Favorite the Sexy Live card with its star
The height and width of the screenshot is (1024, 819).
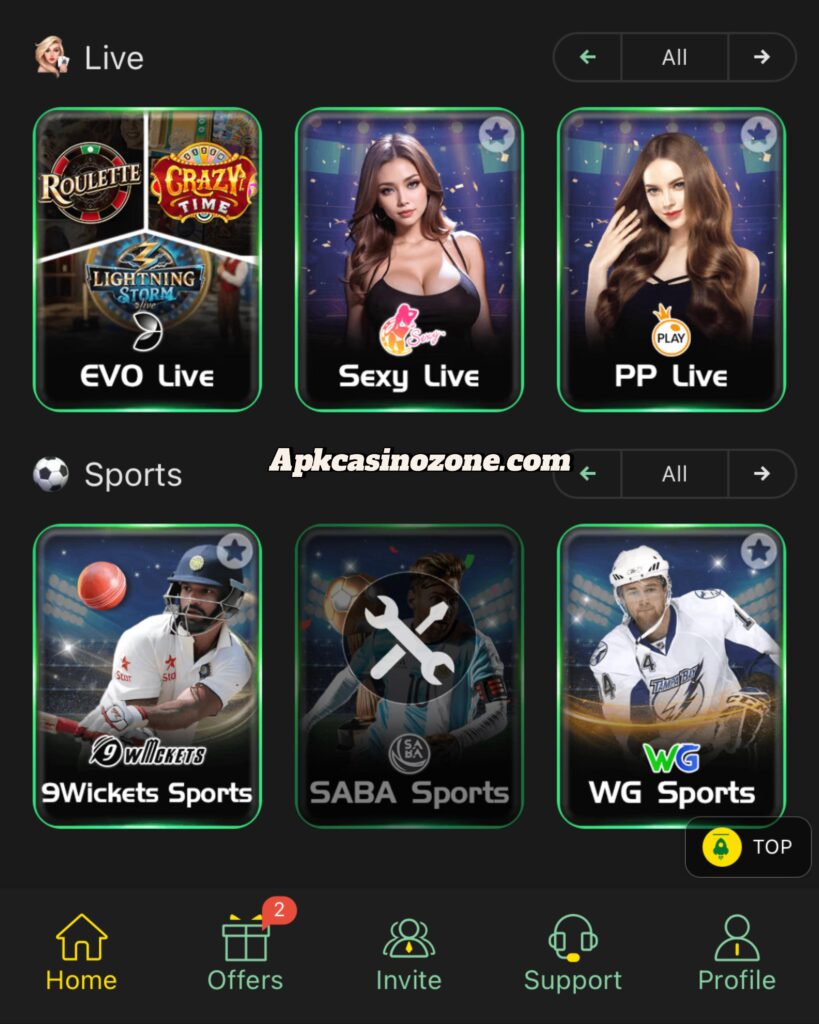coord(497,133)
